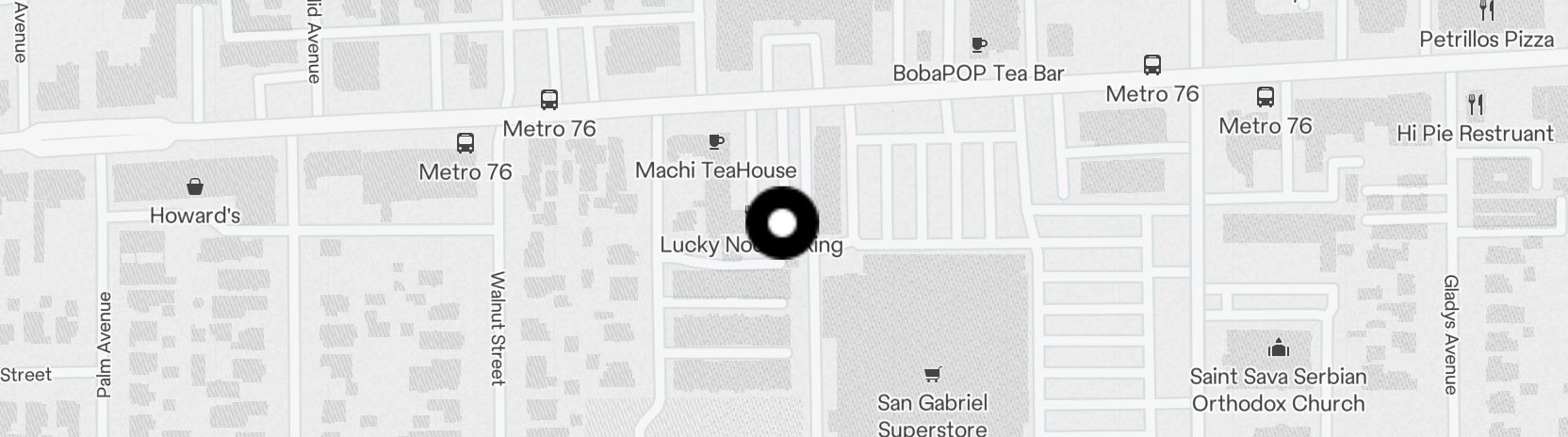Tap the black location pin marker
1568x437 pixels.
coord(782,223)
